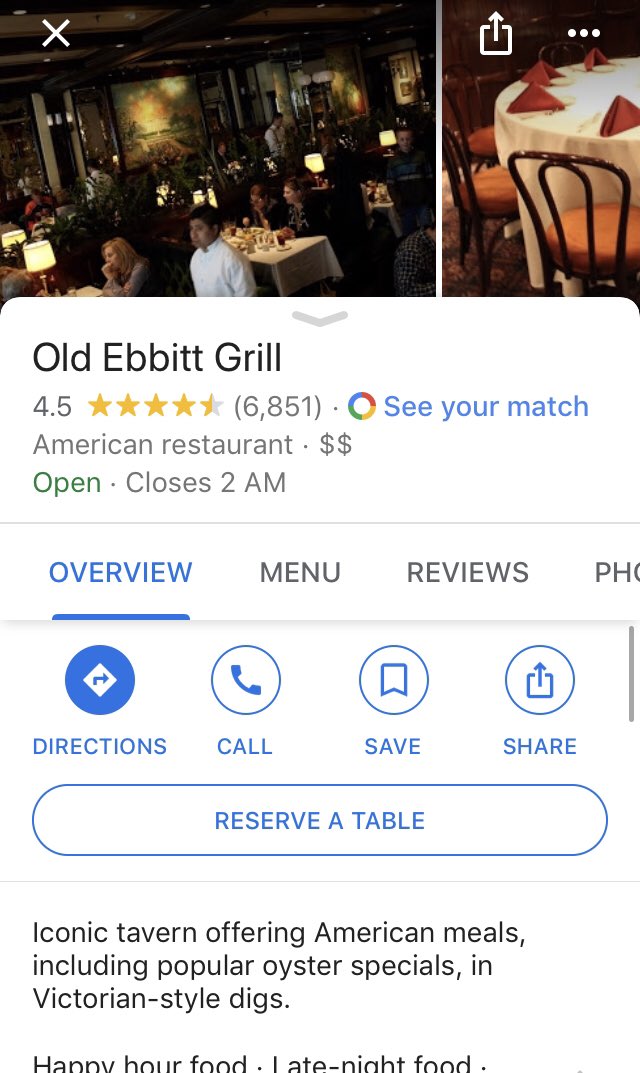This screenshot has height=1073, width=640.
Task: Reserve a table at this restaurant
Action: point(320,820)
